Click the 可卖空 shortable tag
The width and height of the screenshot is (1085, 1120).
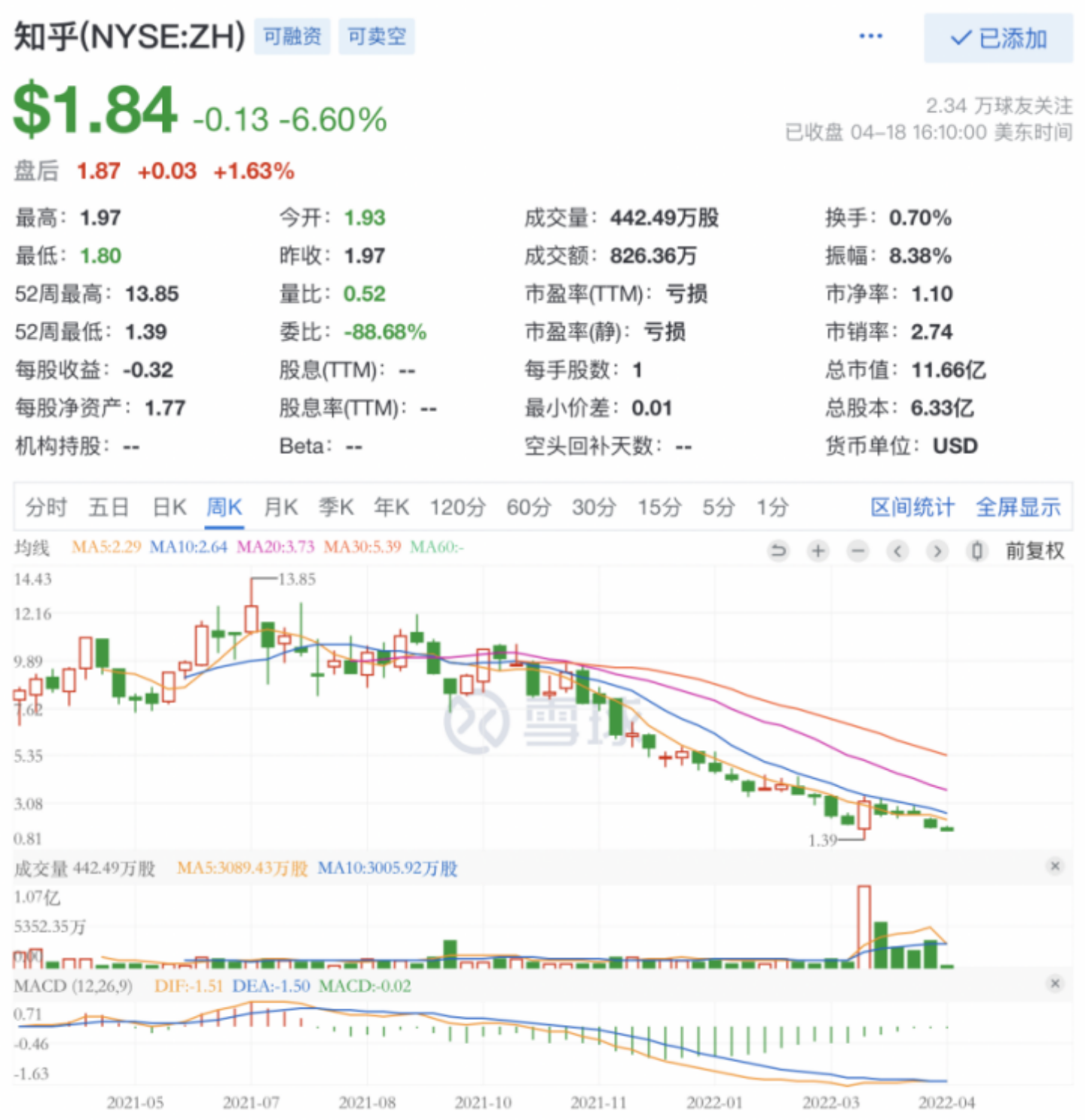377,35
